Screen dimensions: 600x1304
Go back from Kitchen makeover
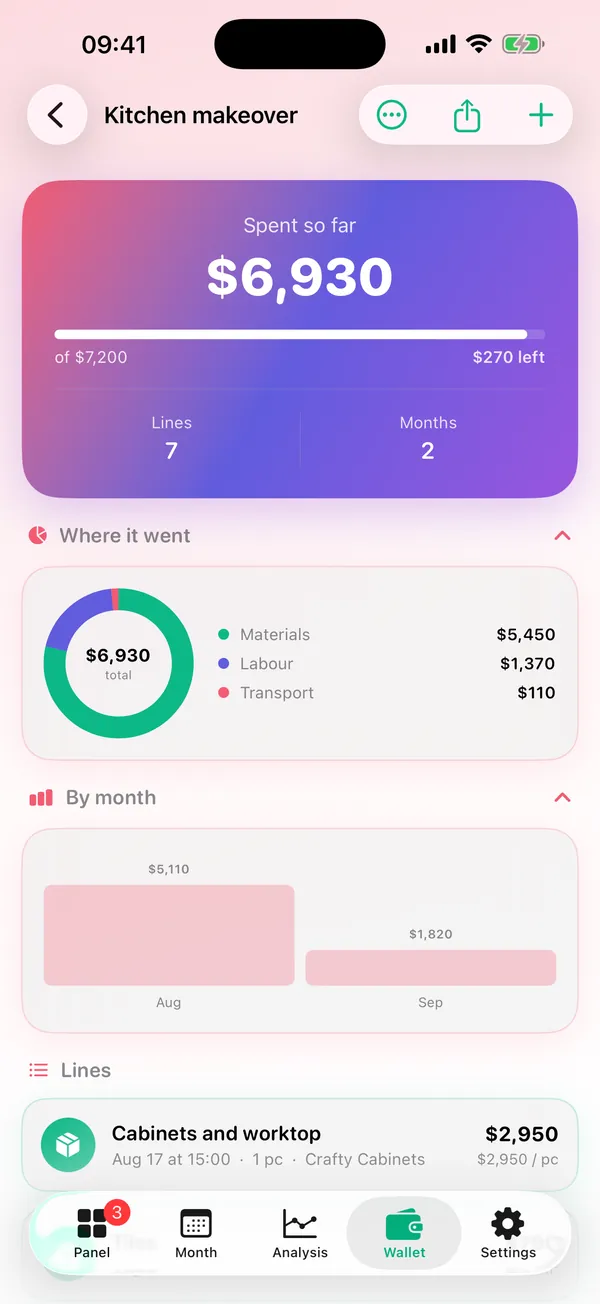pos(57,115)
